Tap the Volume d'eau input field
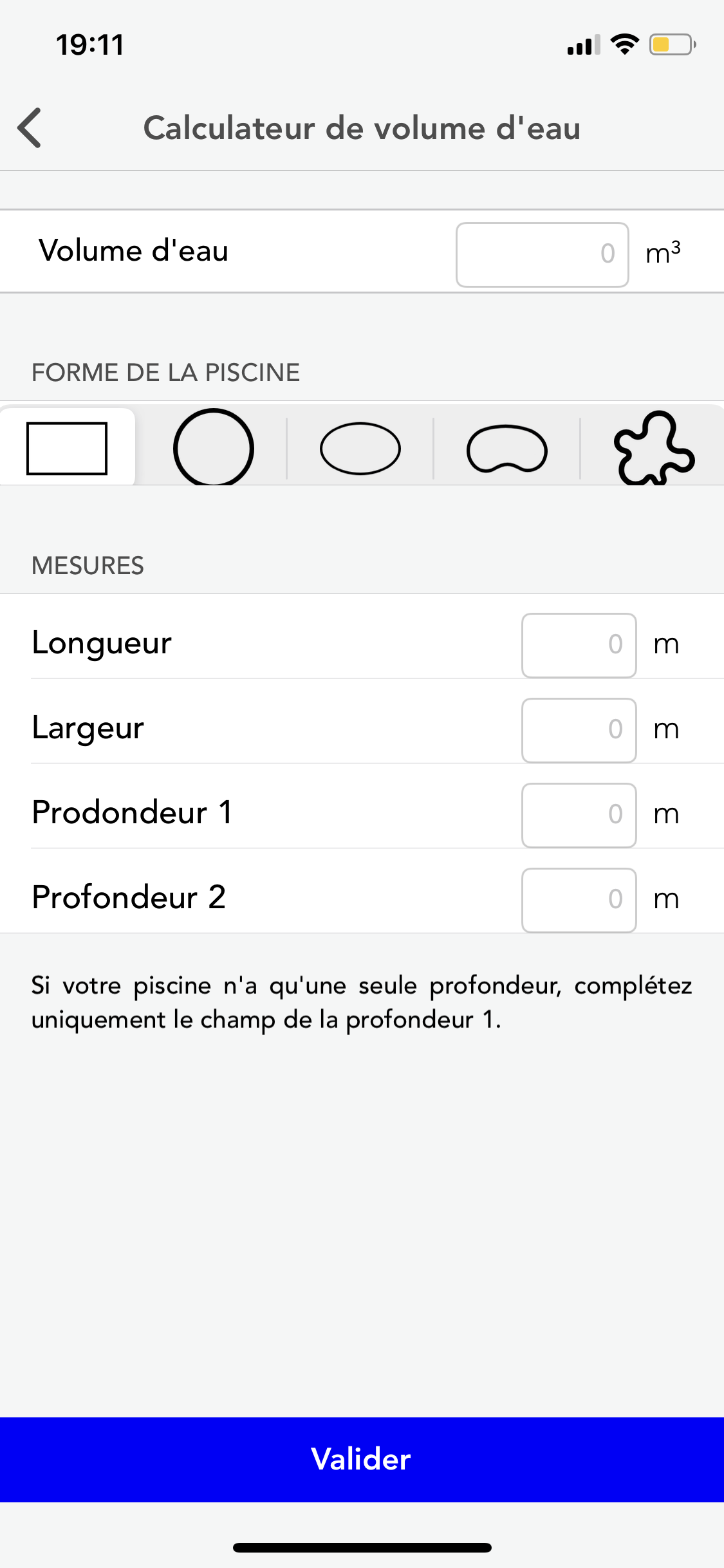 [x=542, y=254]
